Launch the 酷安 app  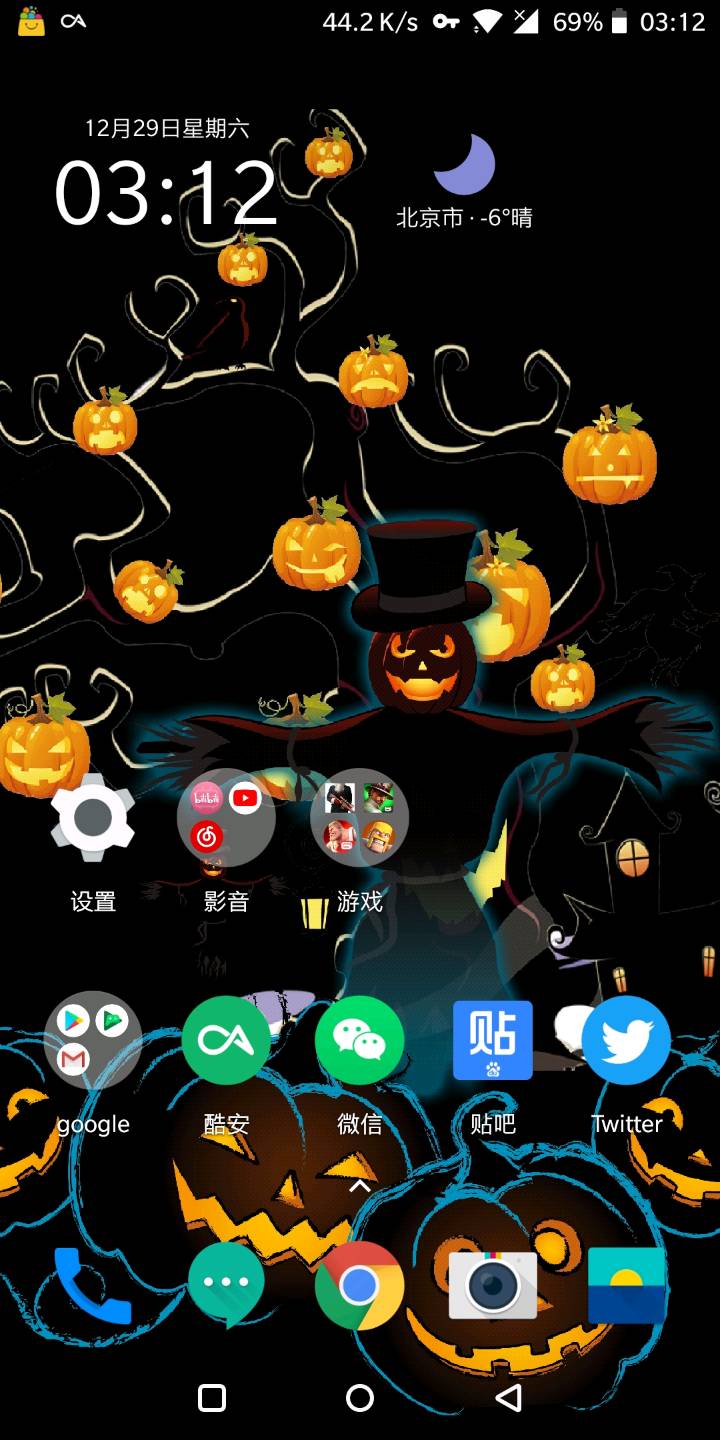point(226,1040)
